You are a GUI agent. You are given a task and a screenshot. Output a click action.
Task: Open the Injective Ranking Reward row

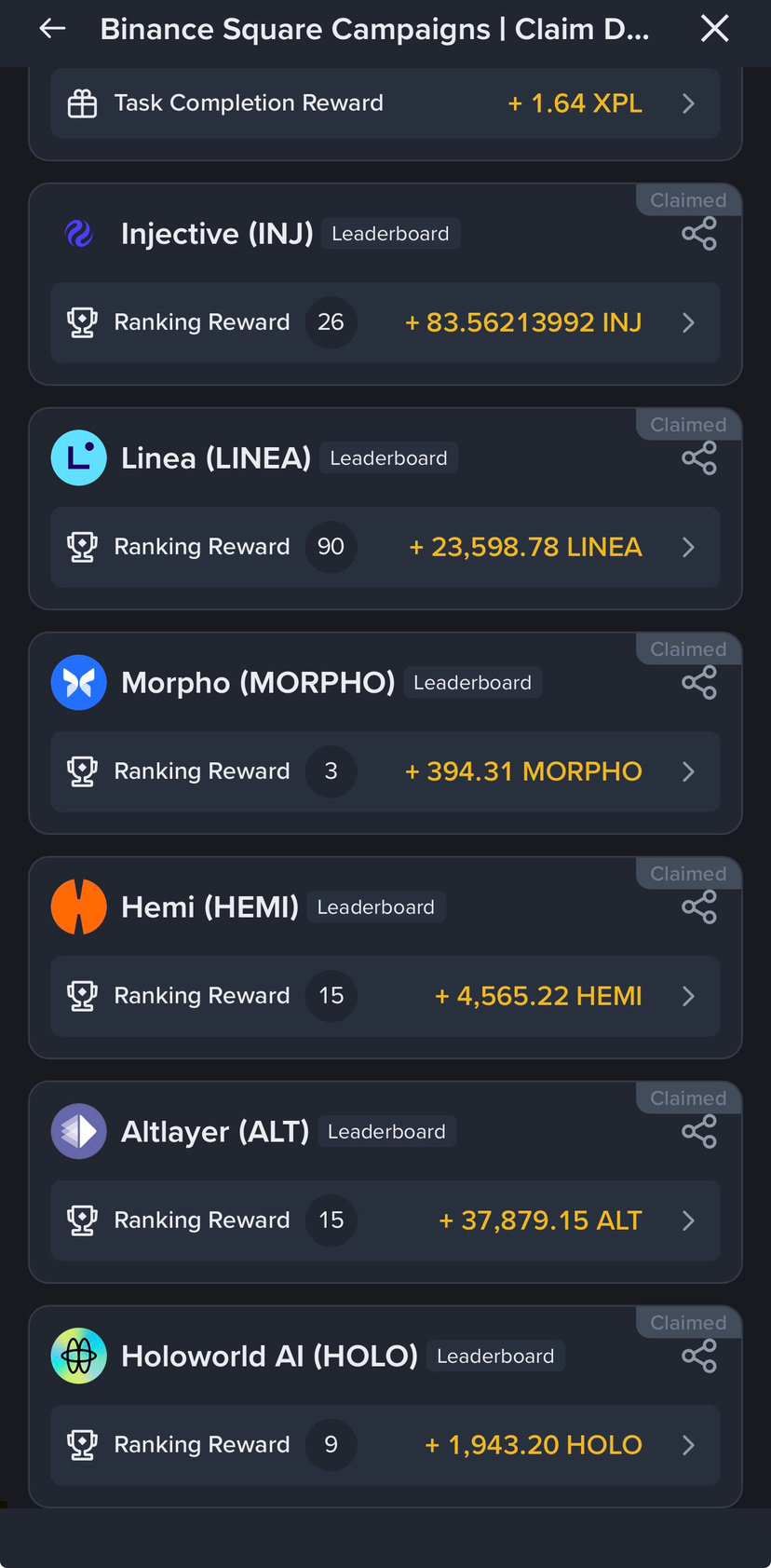click(x=385, y=322)
